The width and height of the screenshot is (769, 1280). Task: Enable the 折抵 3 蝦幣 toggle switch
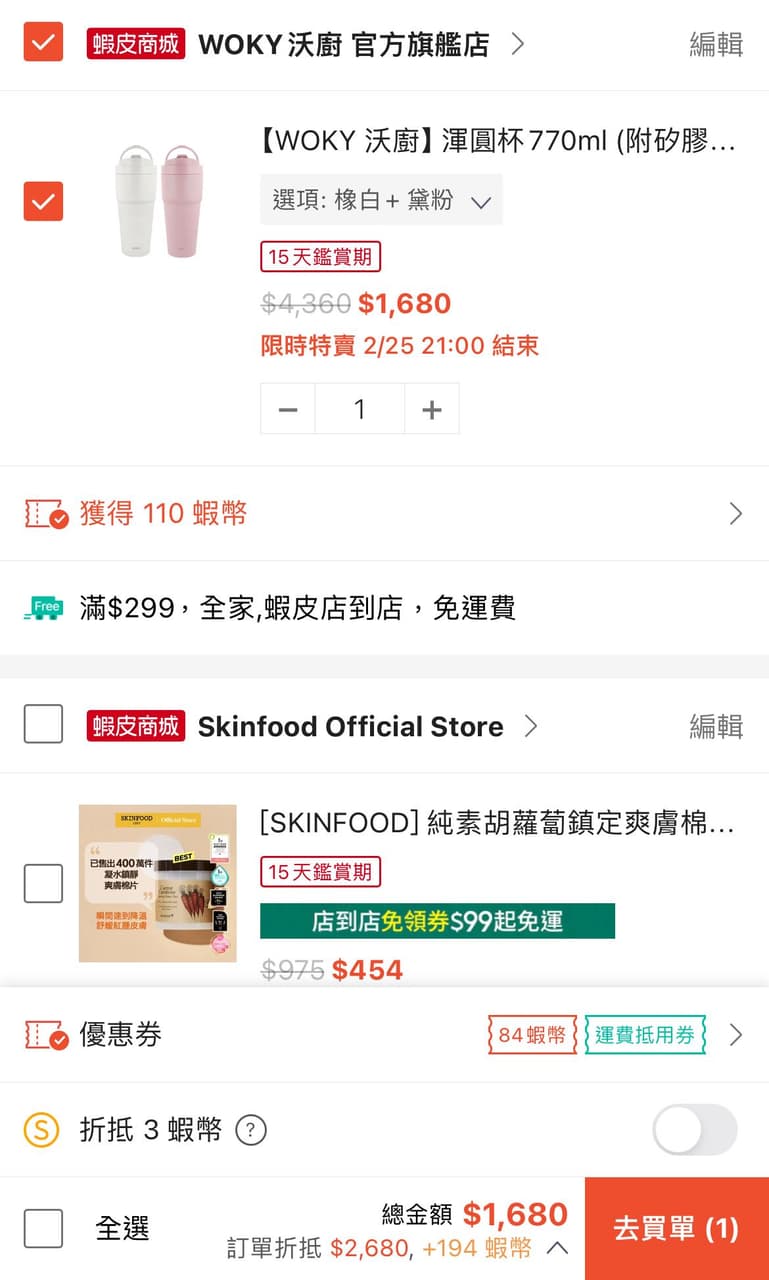(x=694, y=1128)
